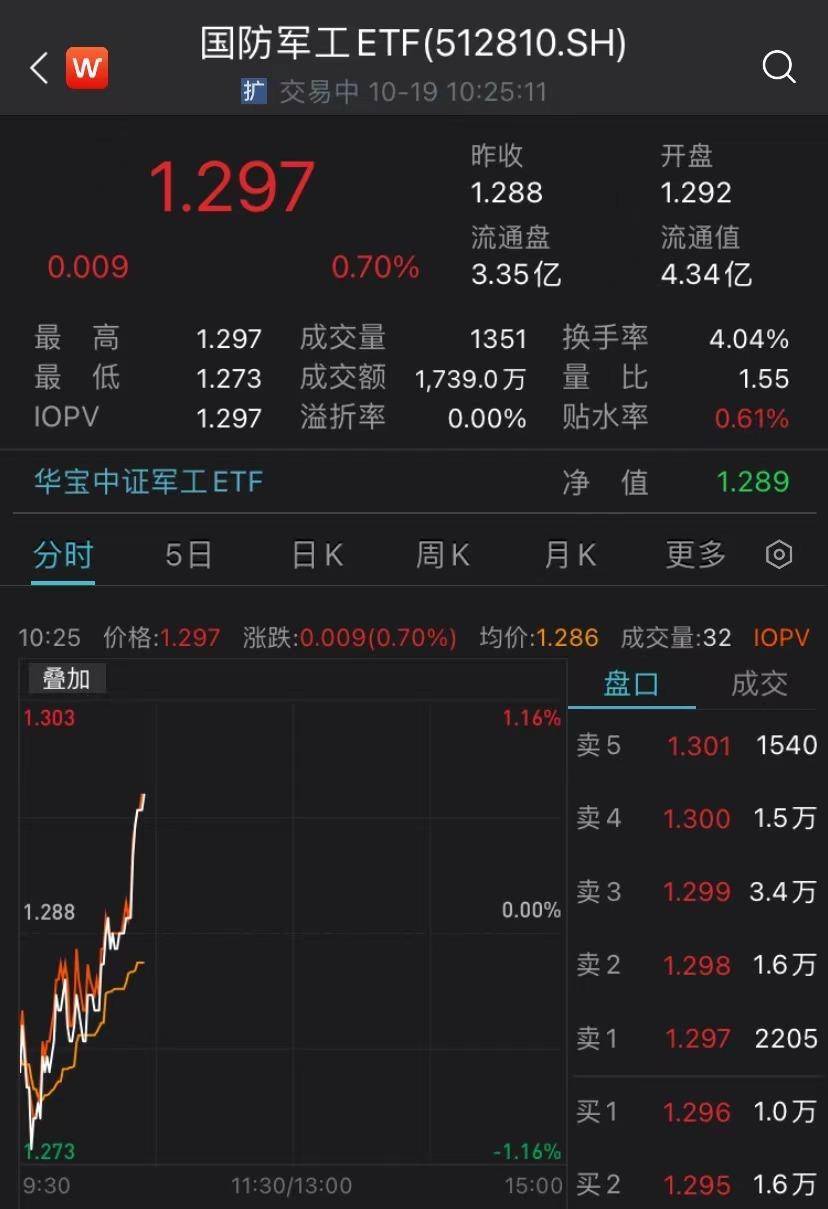
Task: Open chart settings via the gear icon
Action: pyautogui.click(x=779, y=554)
